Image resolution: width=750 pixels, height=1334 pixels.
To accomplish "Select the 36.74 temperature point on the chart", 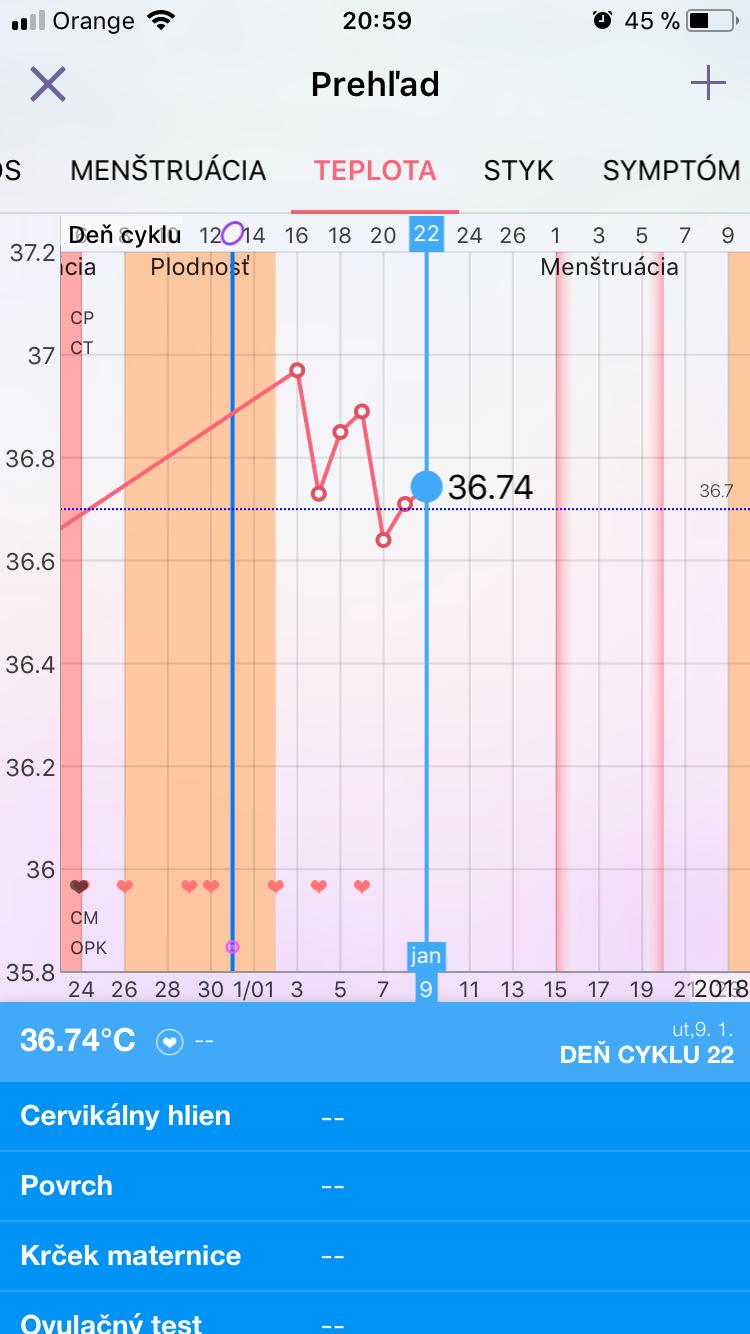I will point(427,486).
